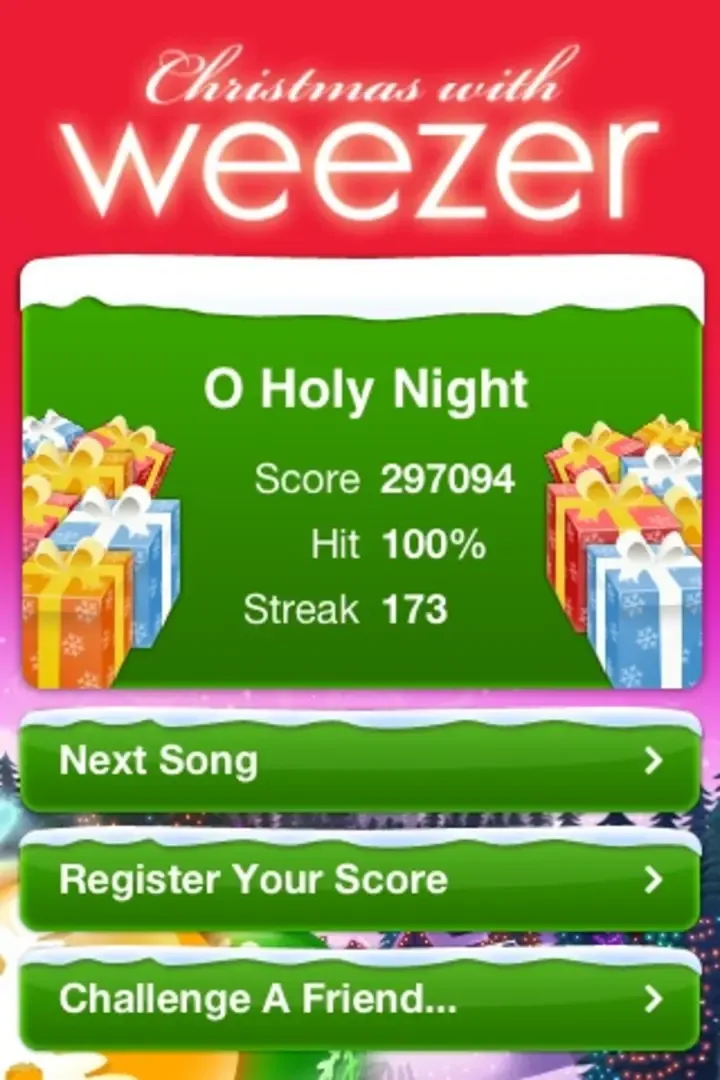
Task: Select Challenge A Friend
Action: [x=360, y=999]
